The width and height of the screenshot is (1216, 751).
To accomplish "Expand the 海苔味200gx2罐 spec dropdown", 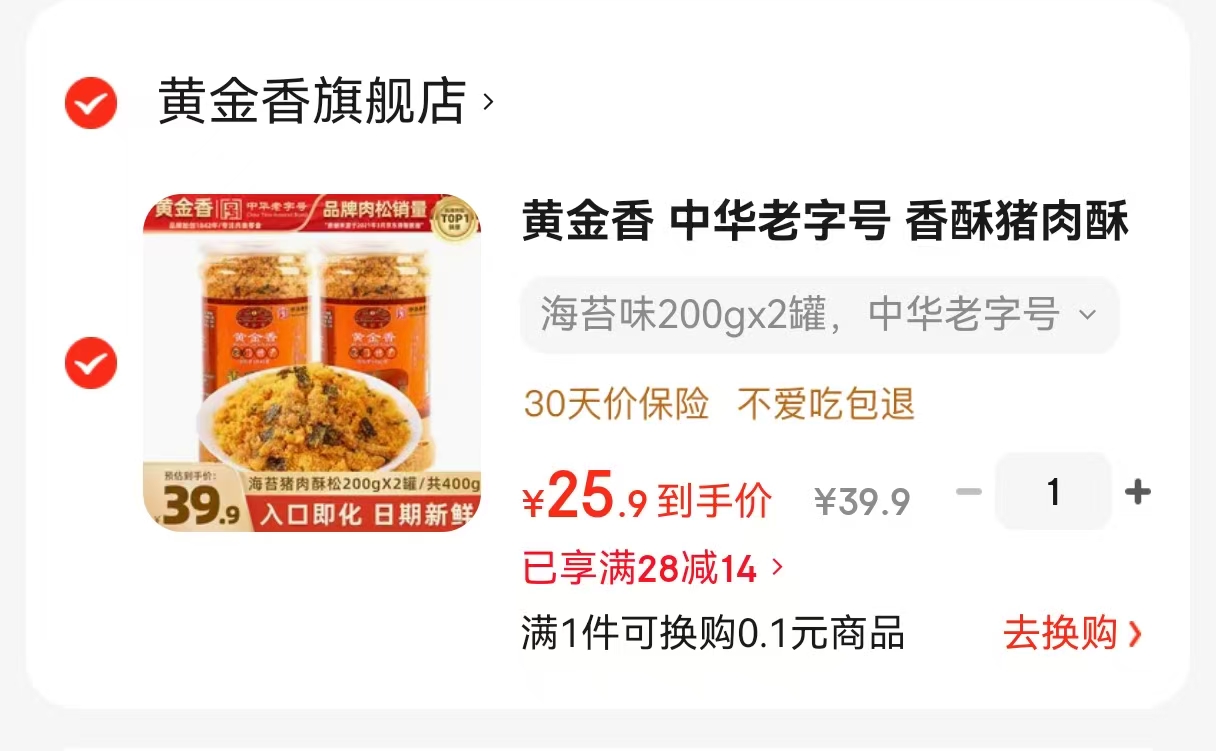I will point(818,315).
